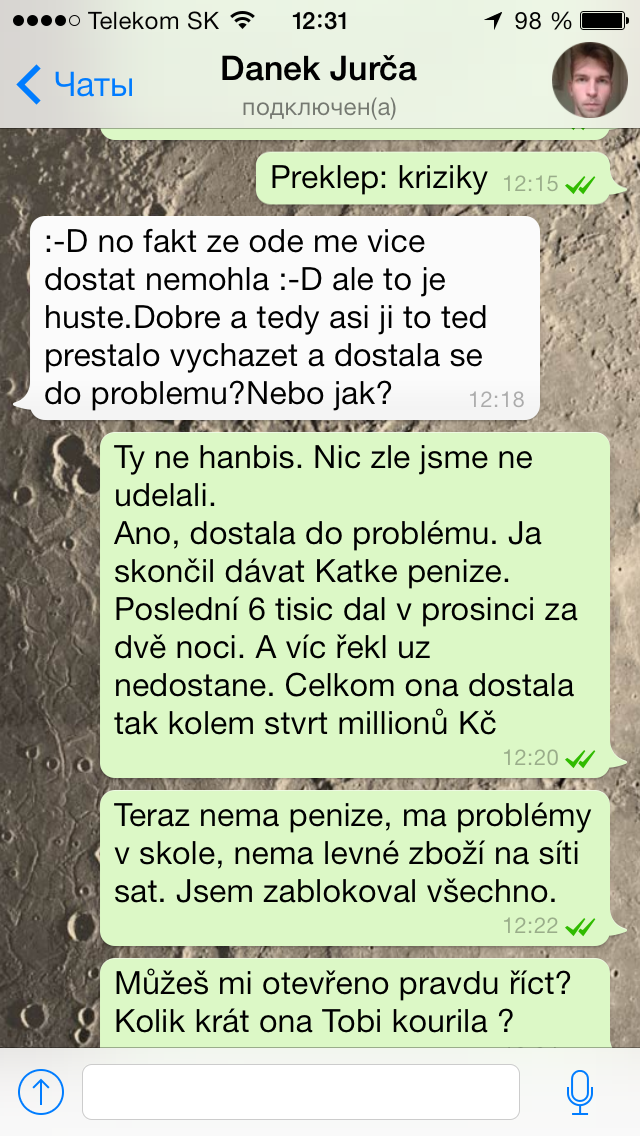Tap the microphone voice message icon
The image size is (640, 1136).
[580, 1091]
